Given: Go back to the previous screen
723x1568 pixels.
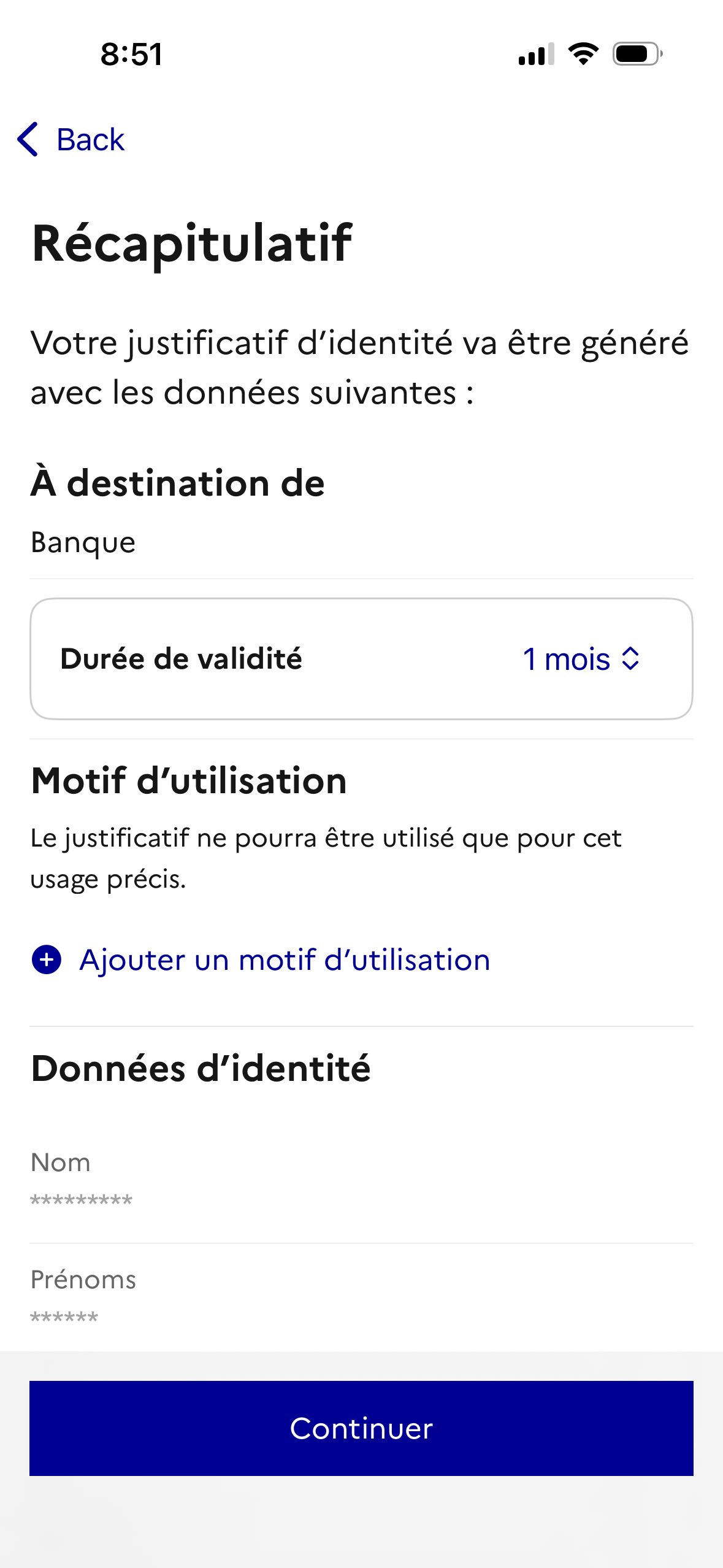Looking at the screenshot, I should click(71, 140).
